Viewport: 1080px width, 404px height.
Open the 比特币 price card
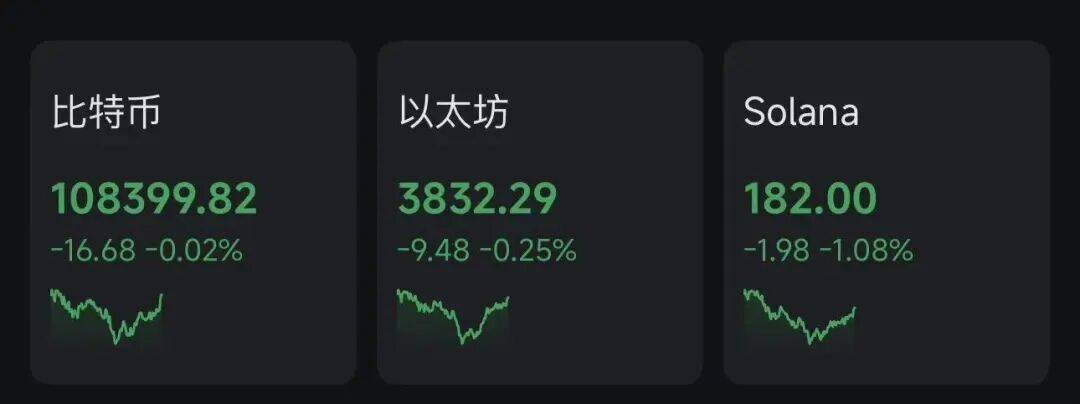pyautogui.click(x=193, y=212)
